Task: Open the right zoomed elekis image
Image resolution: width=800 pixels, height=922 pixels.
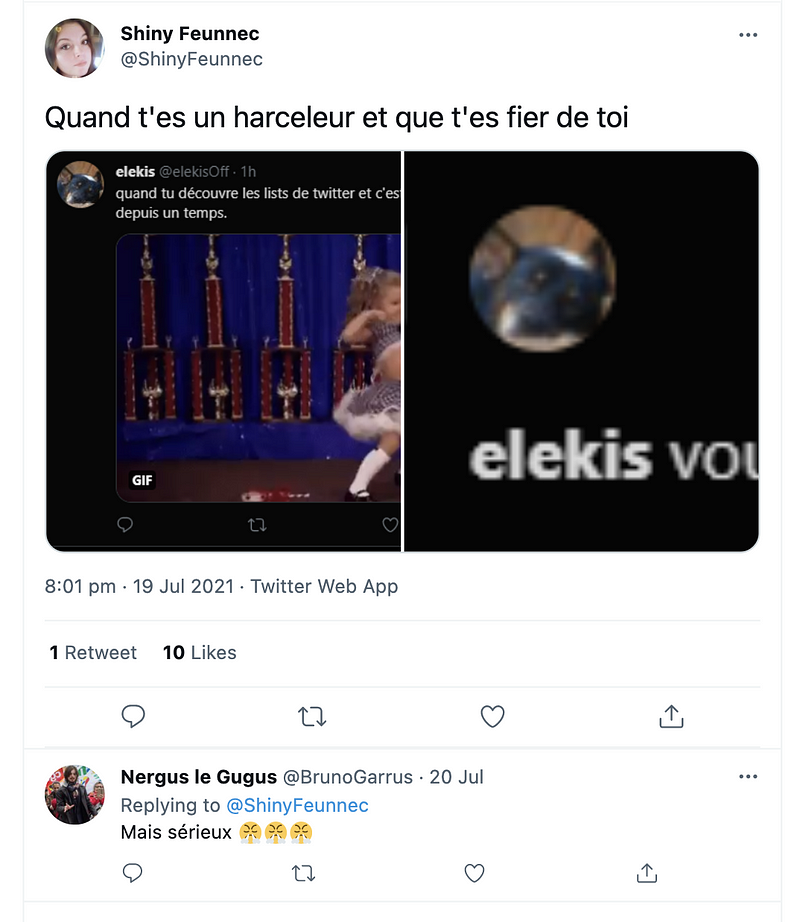Action: [x=581, y=351]
